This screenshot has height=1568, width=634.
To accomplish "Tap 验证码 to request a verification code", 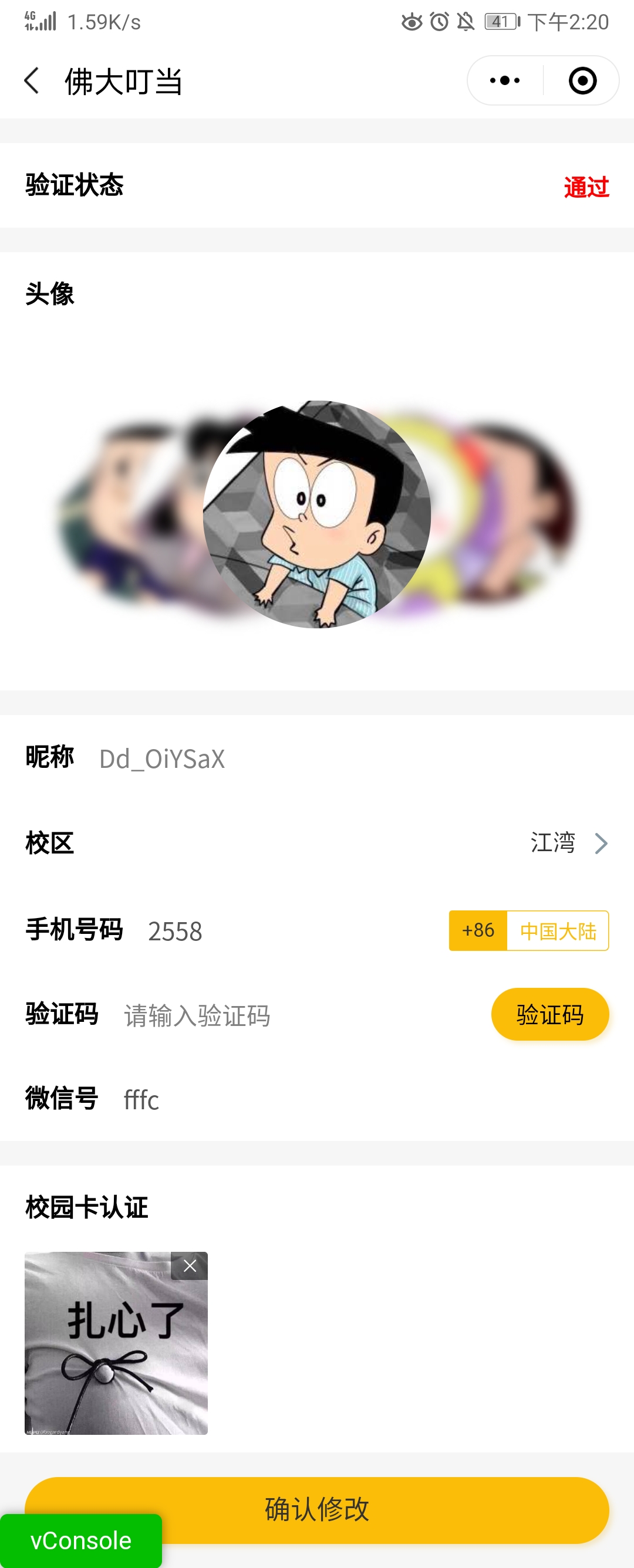I will [549, 1014].
